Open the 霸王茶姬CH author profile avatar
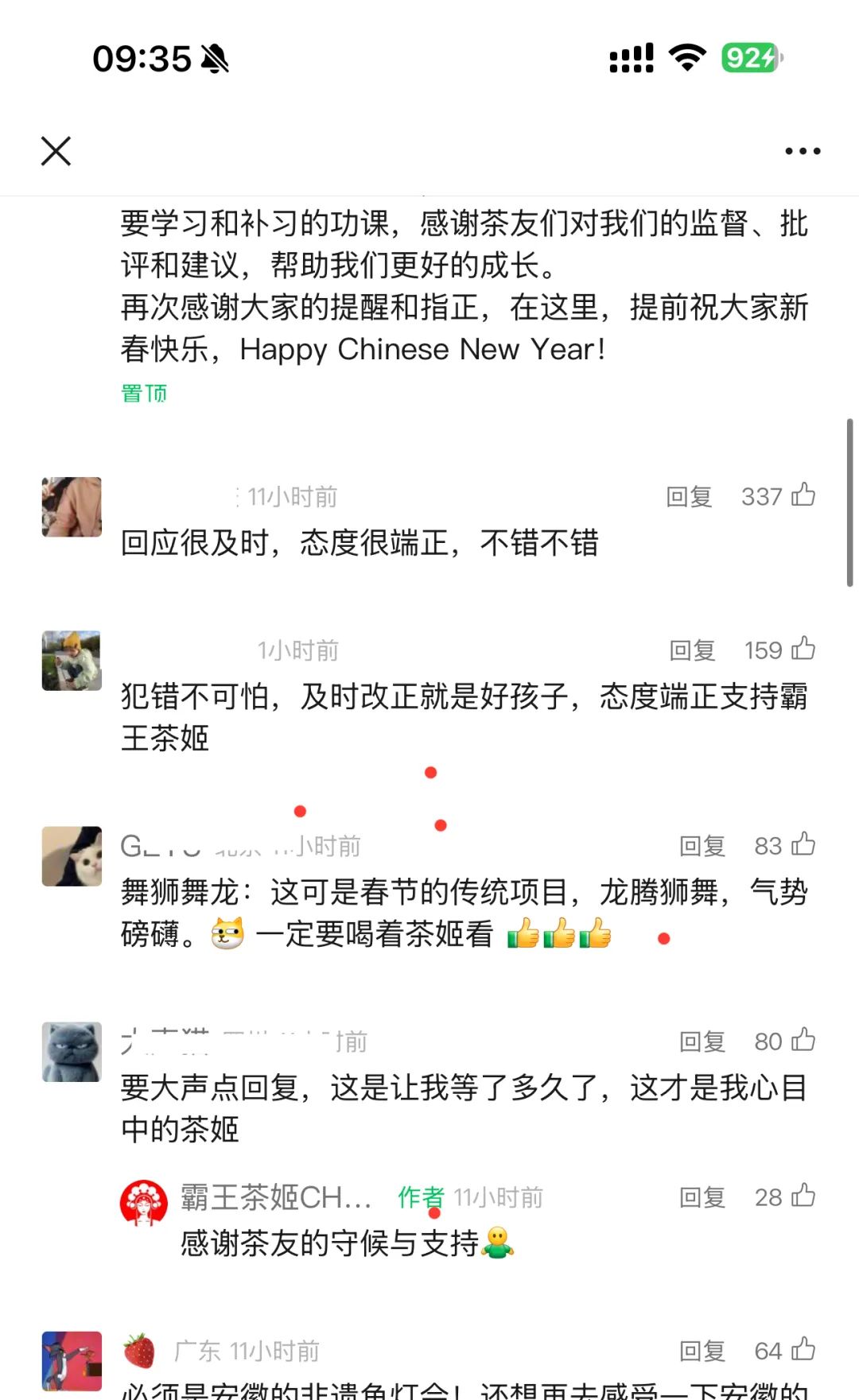 point(144,1202)
